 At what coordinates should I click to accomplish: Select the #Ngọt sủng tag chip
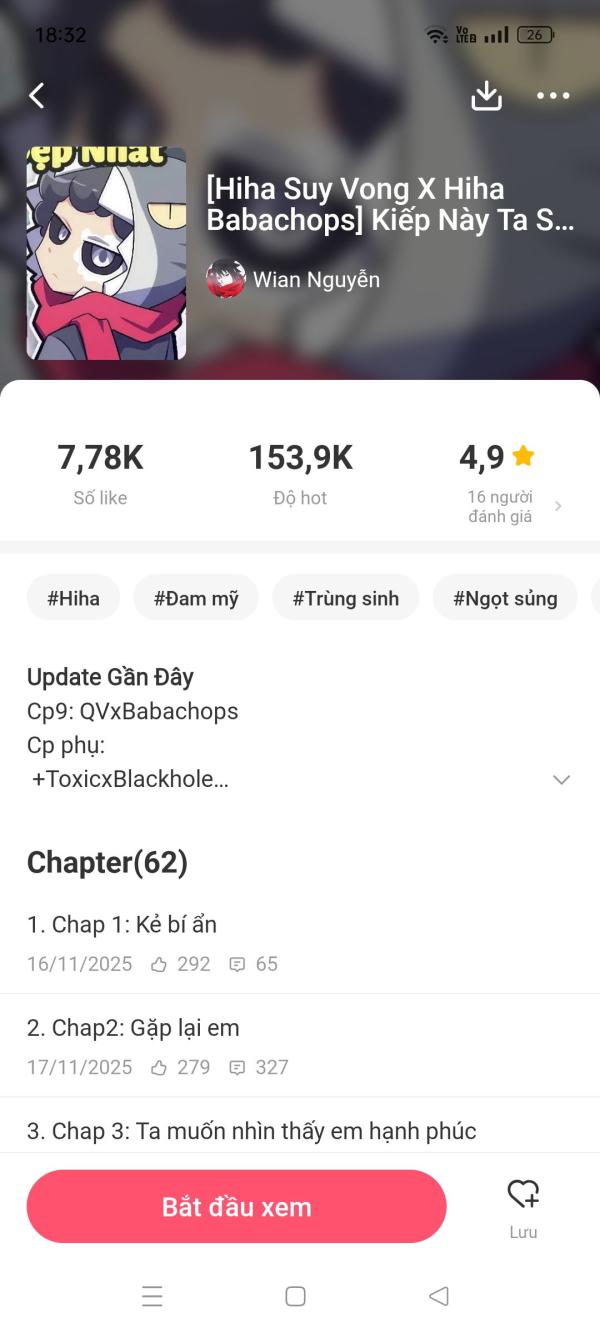pyautogui.click(x=505, y=598)
